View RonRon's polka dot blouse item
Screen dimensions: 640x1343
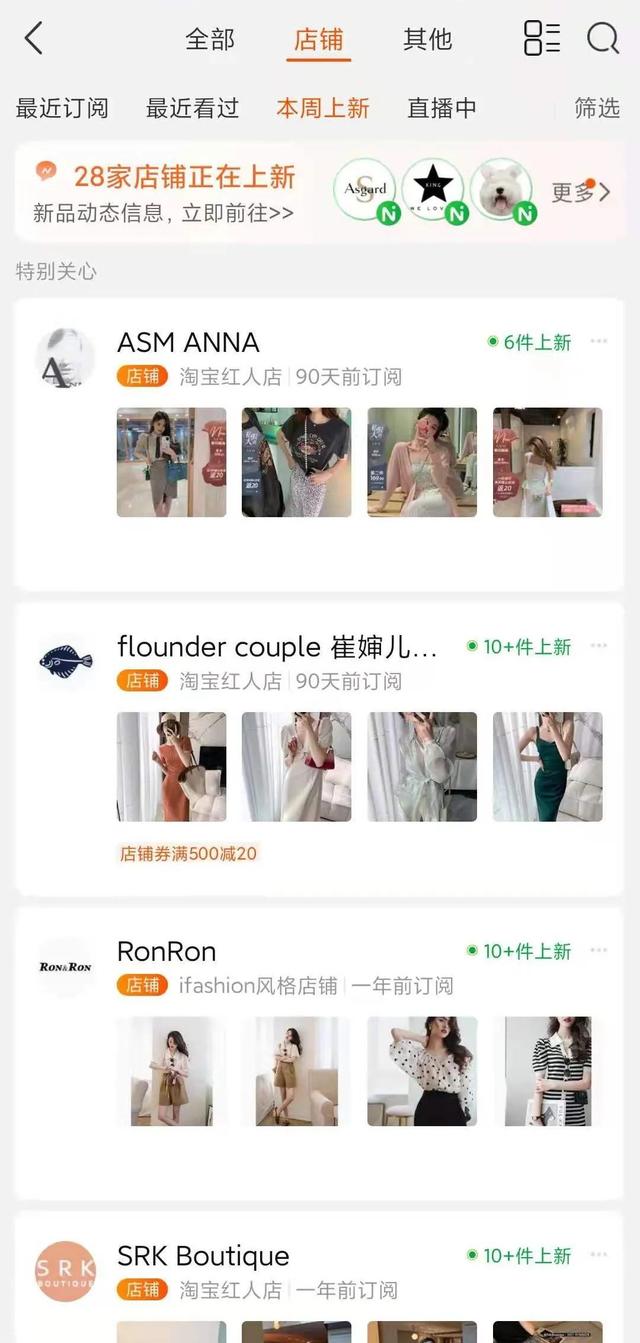pos(422,1071)
